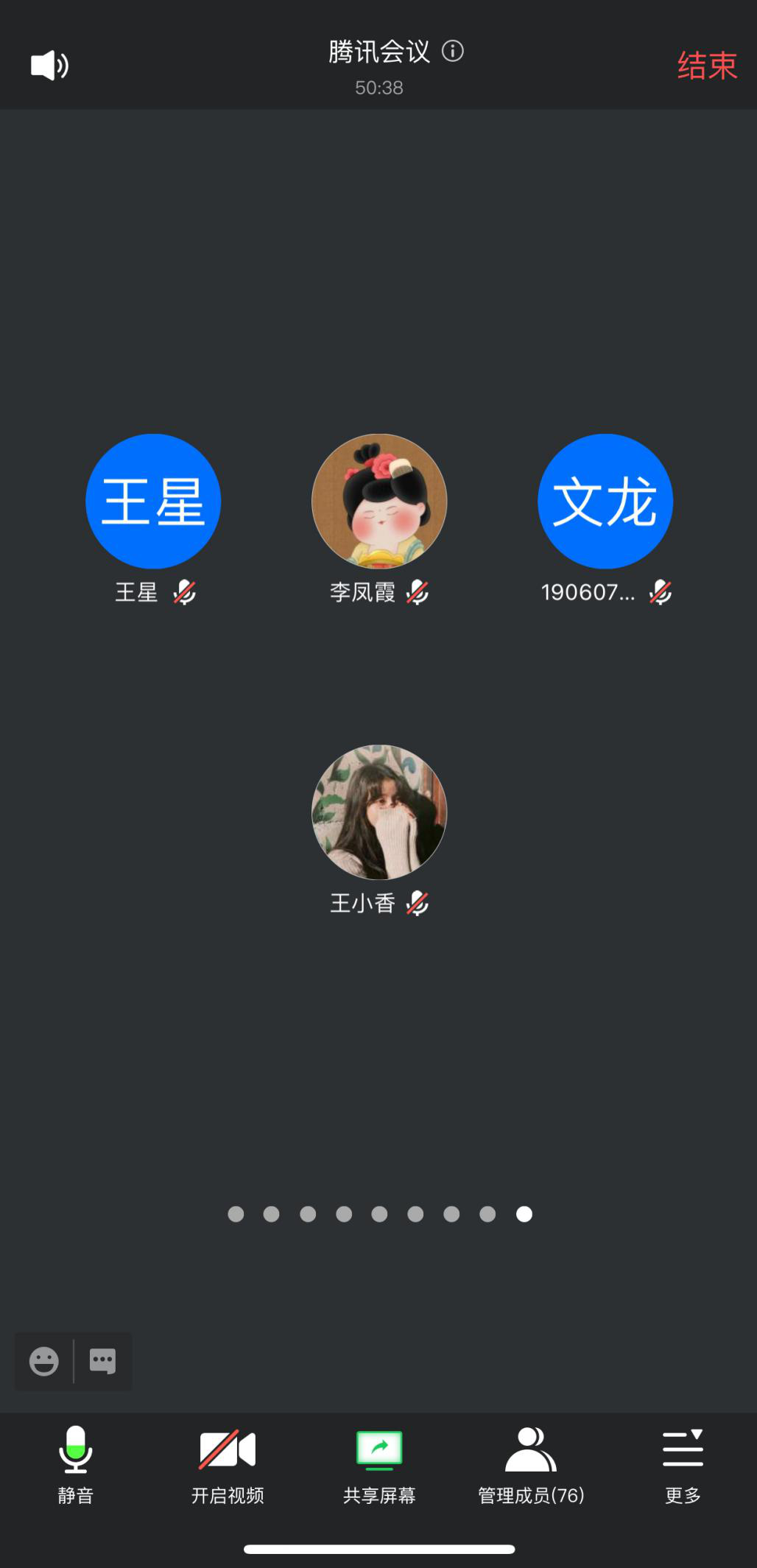
Task: Open meeting info next to 腾讯会议
Action: click(x=452, y=51)
